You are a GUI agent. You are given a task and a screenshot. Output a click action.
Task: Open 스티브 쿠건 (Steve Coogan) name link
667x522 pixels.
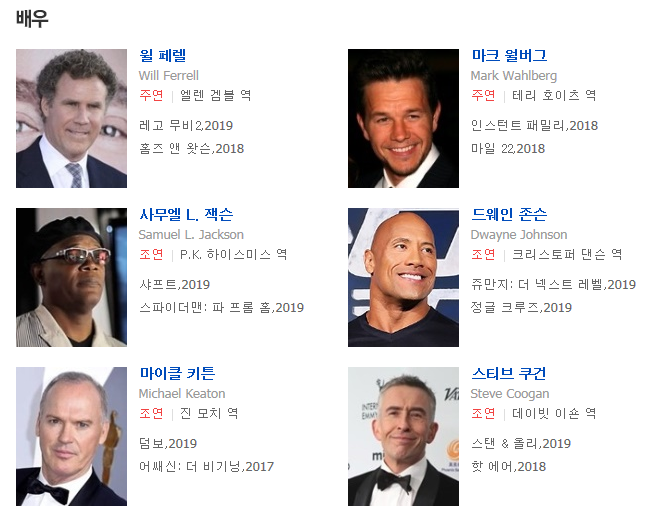[508, 374]
